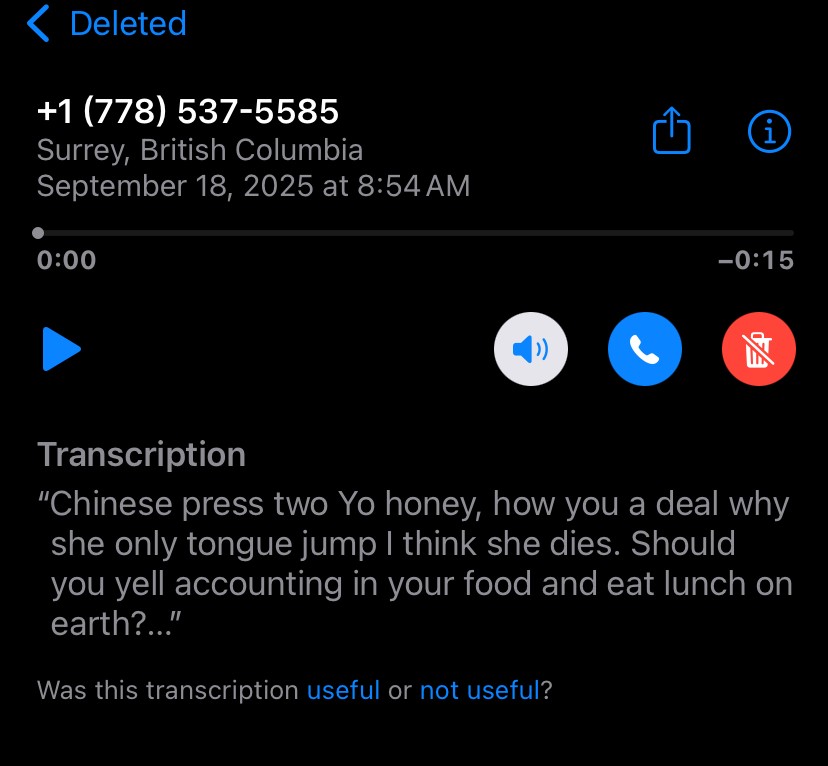The image size is (828, 766).
Task: Mark the transcription as useful
Action: tap(343, 690)
